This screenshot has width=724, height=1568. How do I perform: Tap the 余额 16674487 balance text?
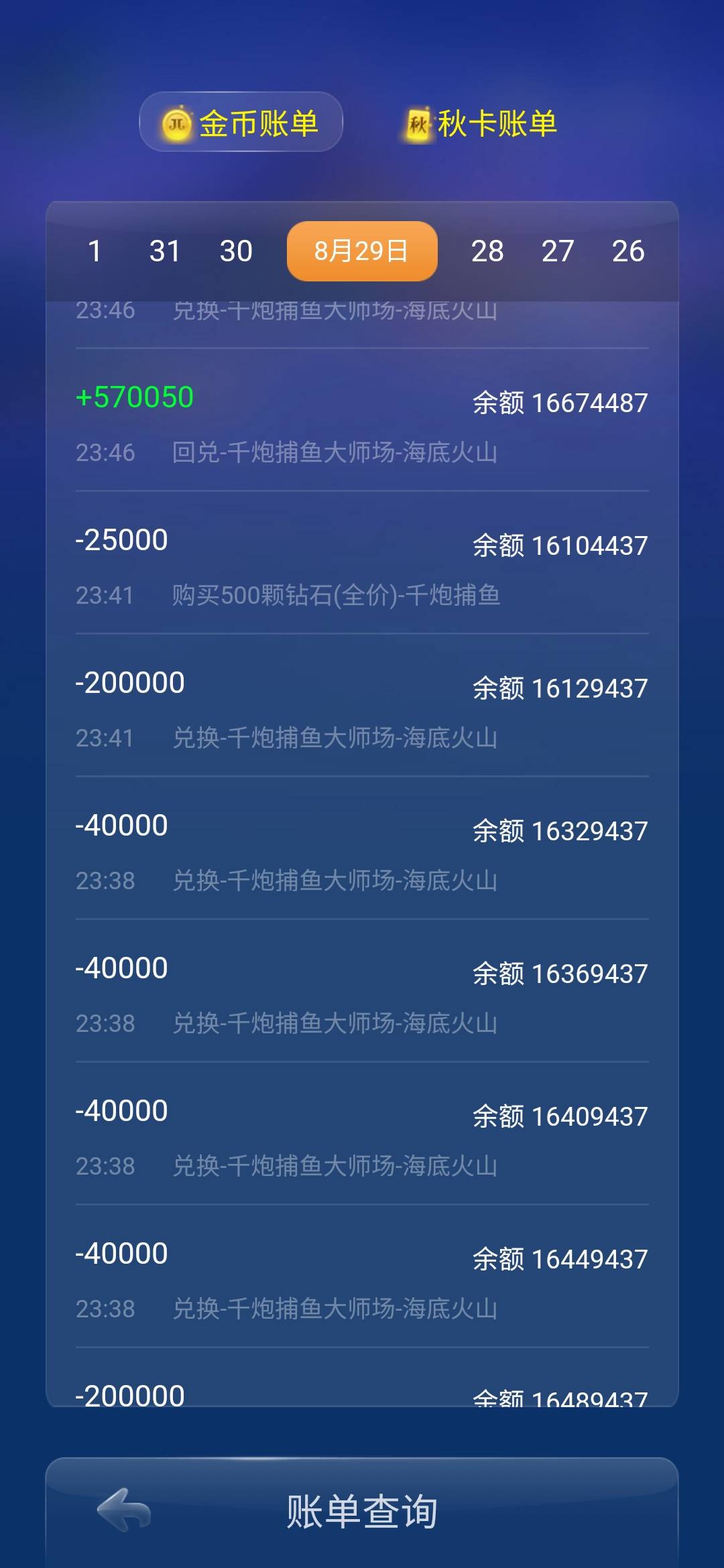tap(558, 404)
